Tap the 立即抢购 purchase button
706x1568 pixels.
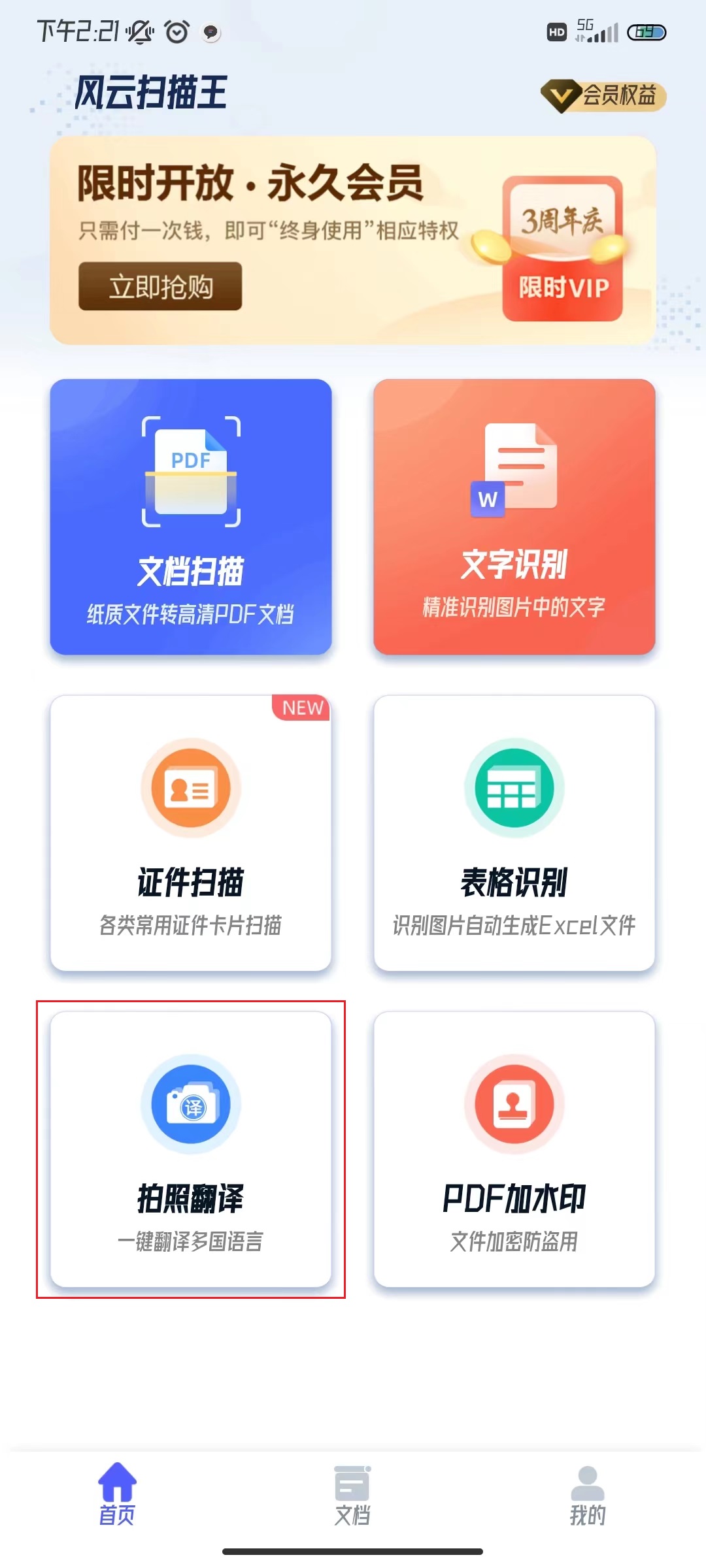(161, 285)
